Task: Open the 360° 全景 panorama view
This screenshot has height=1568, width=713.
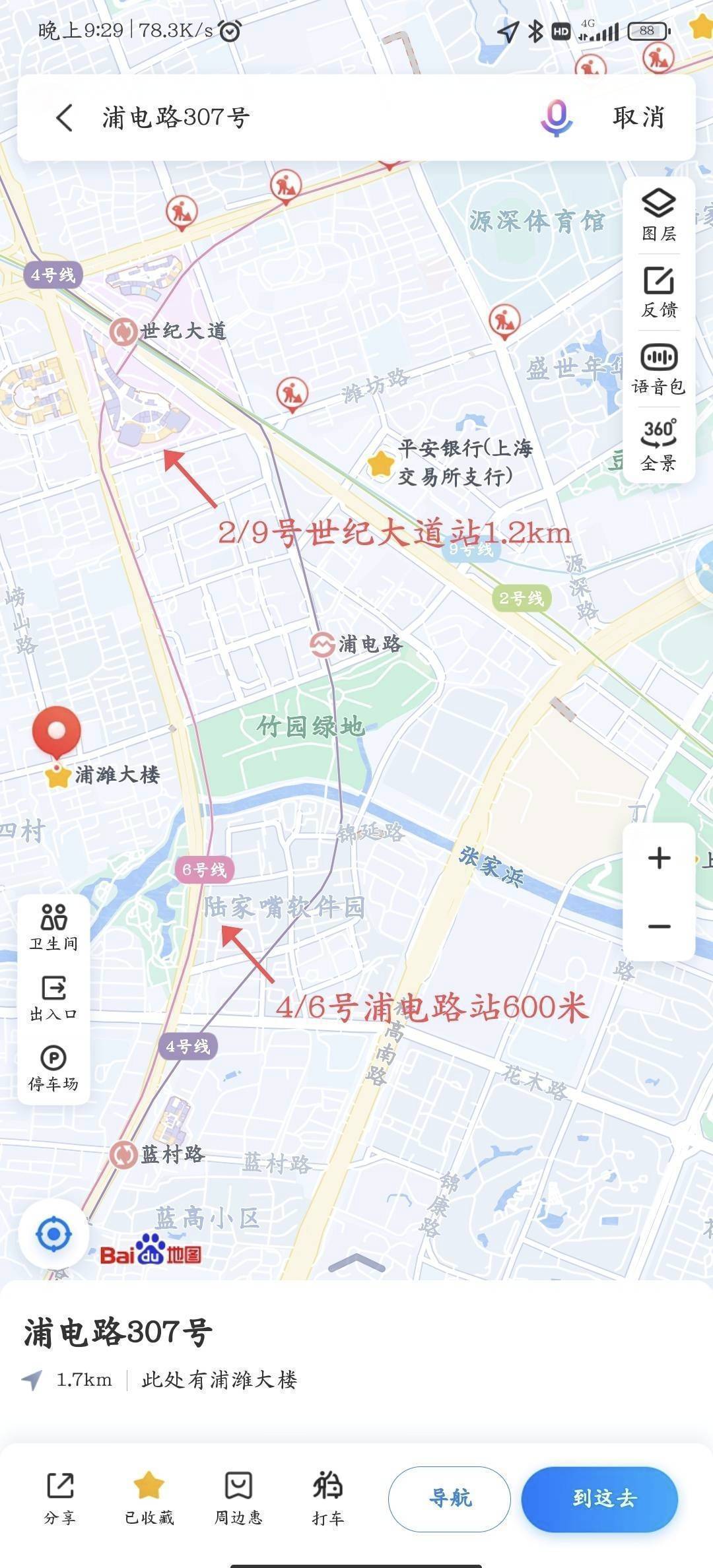Action: click(x=658, y=445)
